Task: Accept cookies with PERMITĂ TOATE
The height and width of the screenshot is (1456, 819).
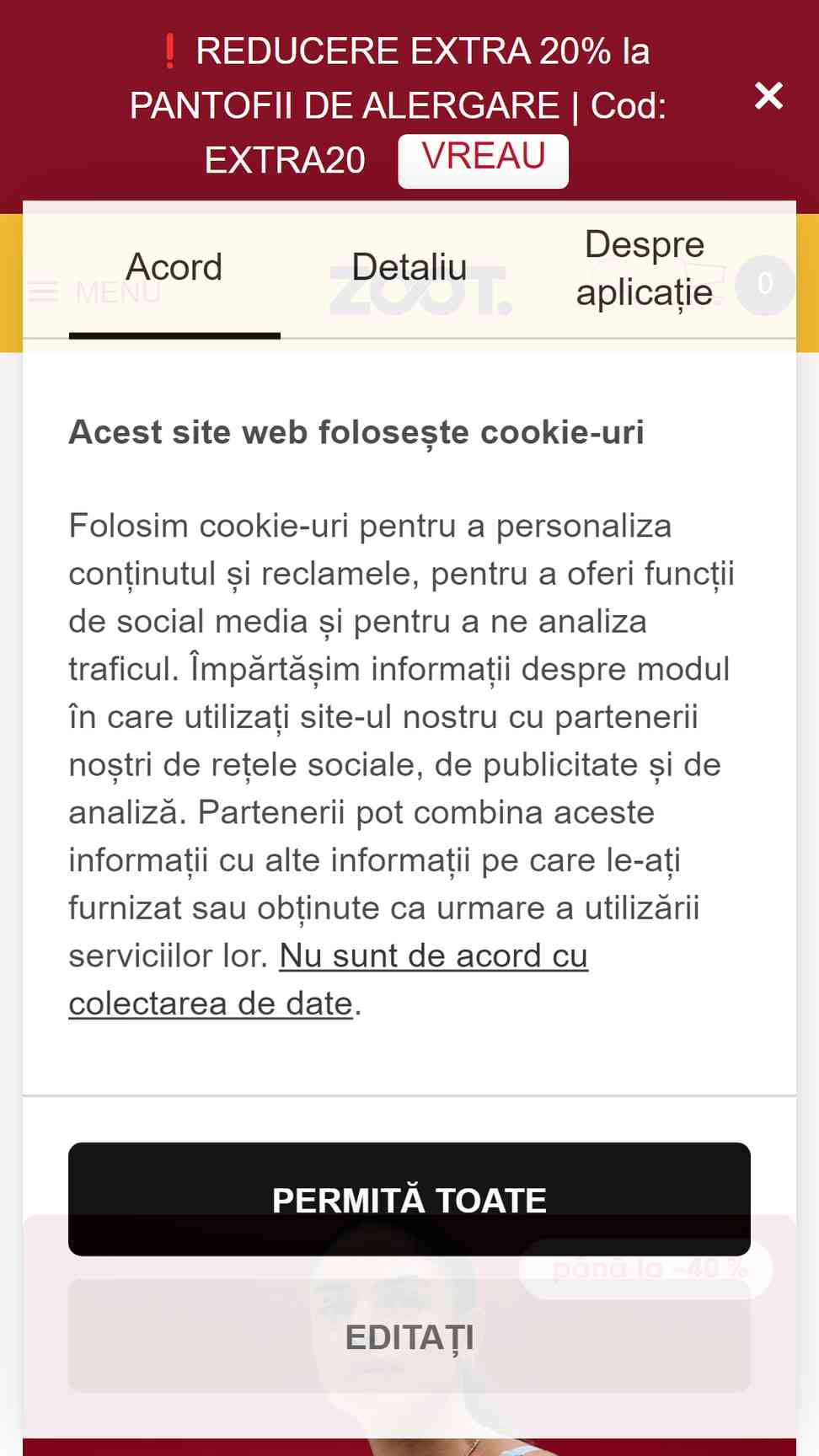Action: (x=409, y=1199)
